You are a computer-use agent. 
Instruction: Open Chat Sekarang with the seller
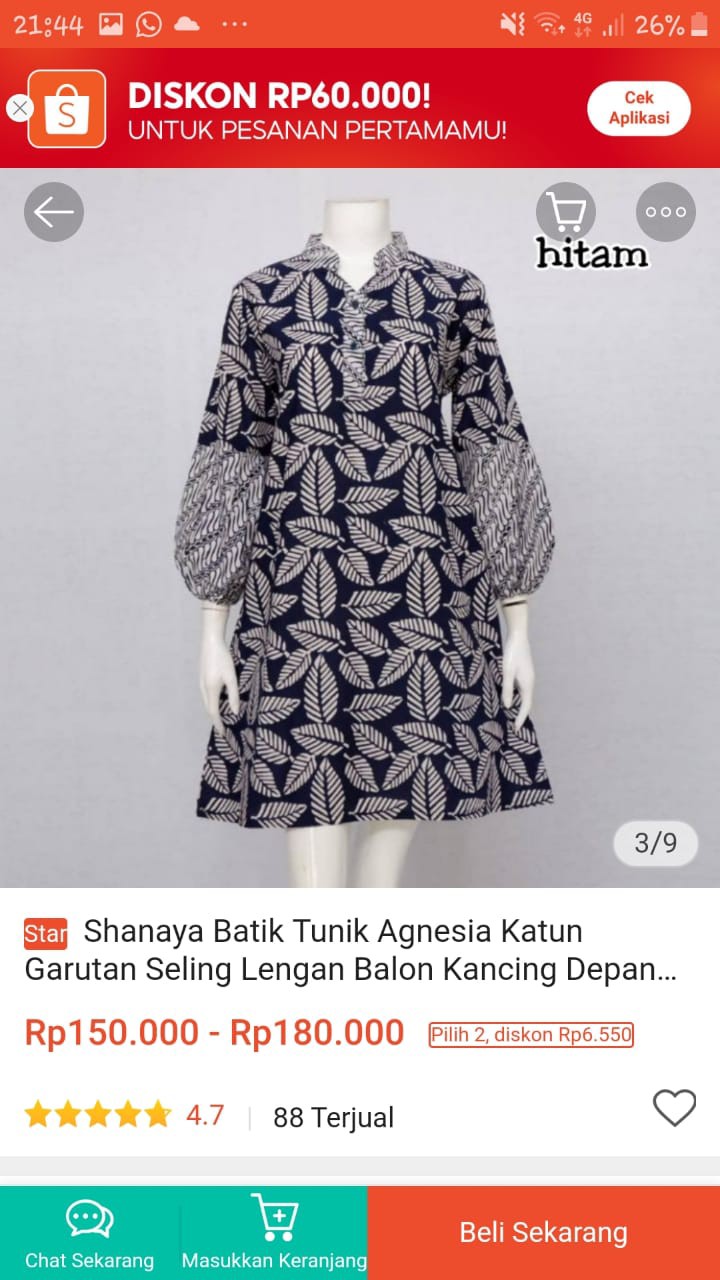(x=87, y=1230)
